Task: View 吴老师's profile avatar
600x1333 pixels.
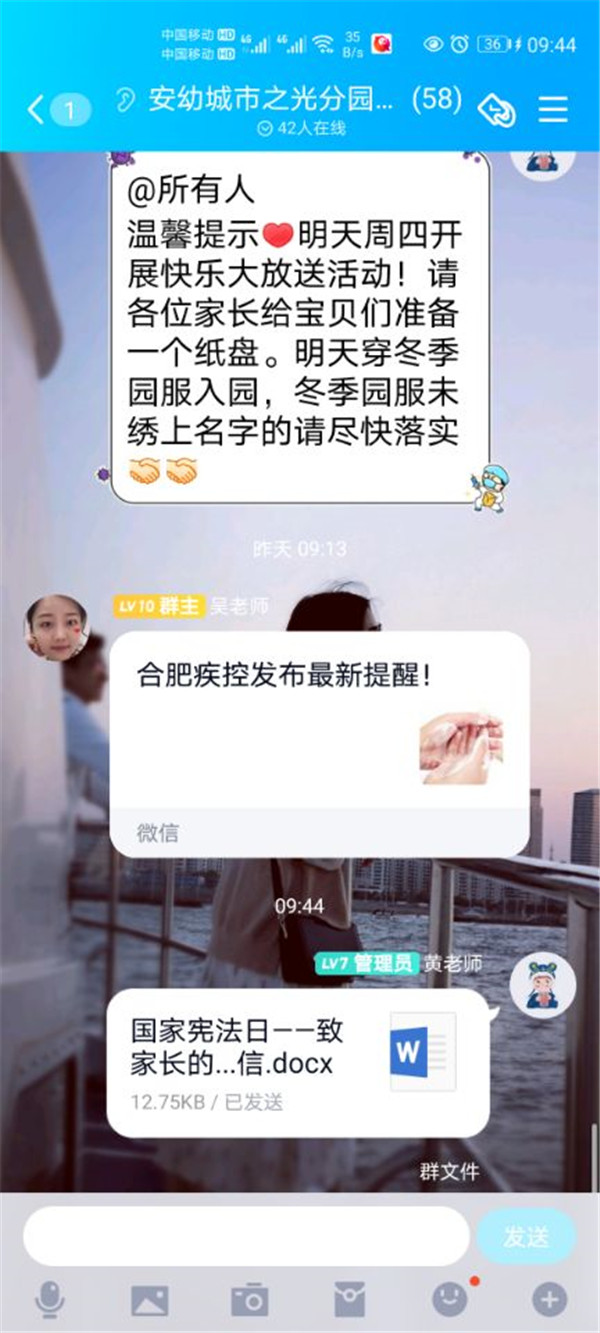Action: pyautogui.click(x=56, y=628)
